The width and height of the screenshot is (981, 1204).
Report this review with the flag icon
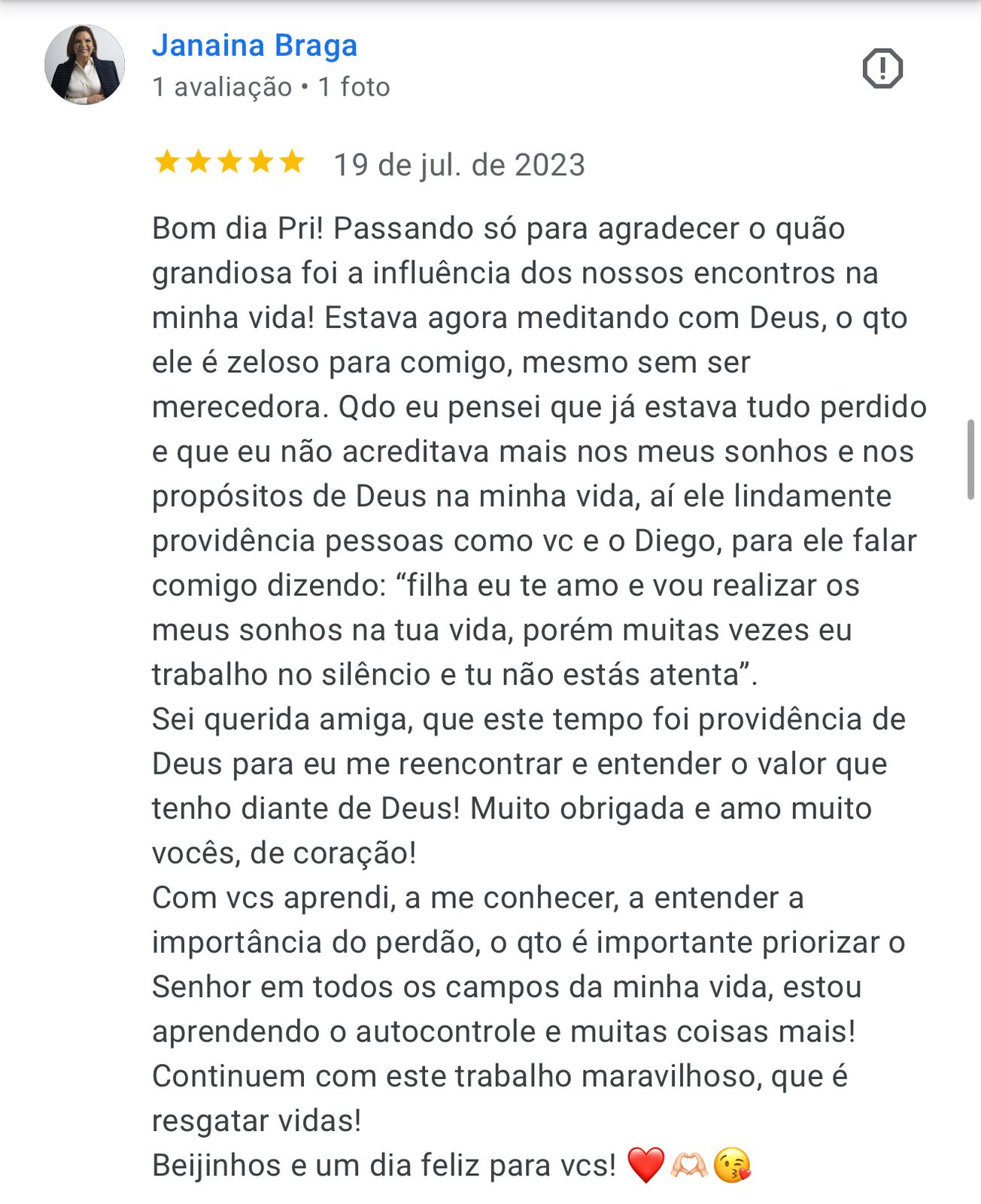[x=882, y=68]
